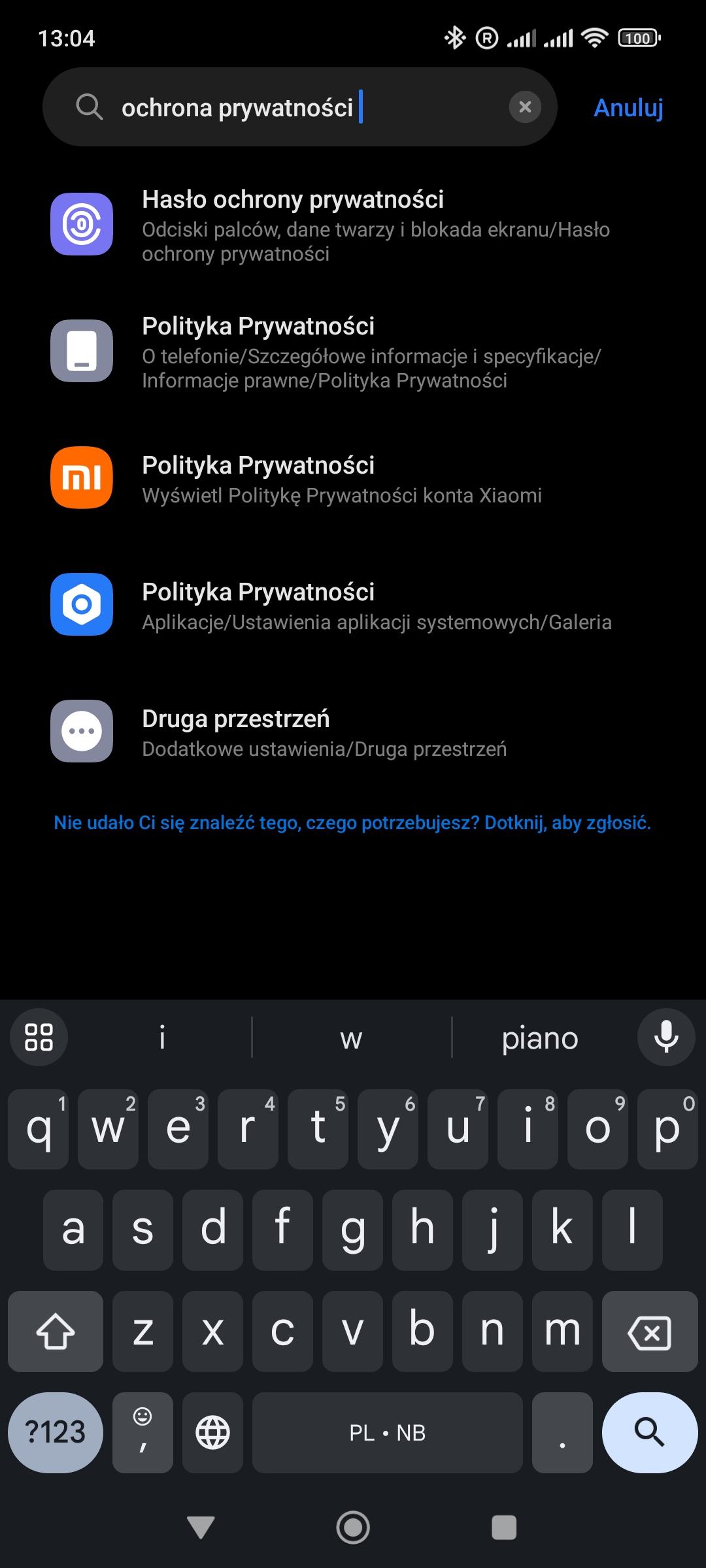Clear the search text with the X icon

(525, 107)
